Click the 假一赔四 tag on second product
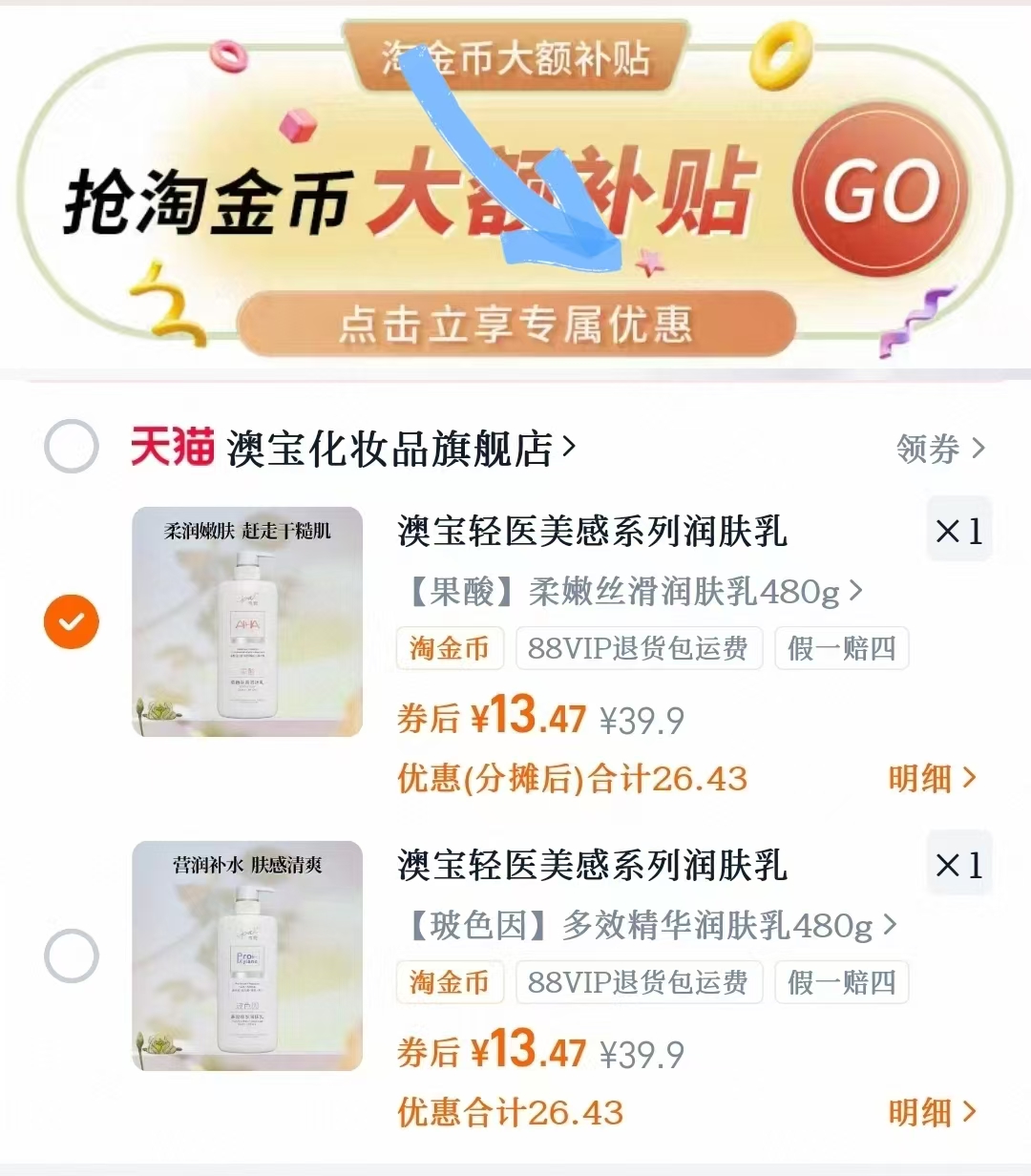This screenshot has height=1176, width=1031. tap(840, 982)
